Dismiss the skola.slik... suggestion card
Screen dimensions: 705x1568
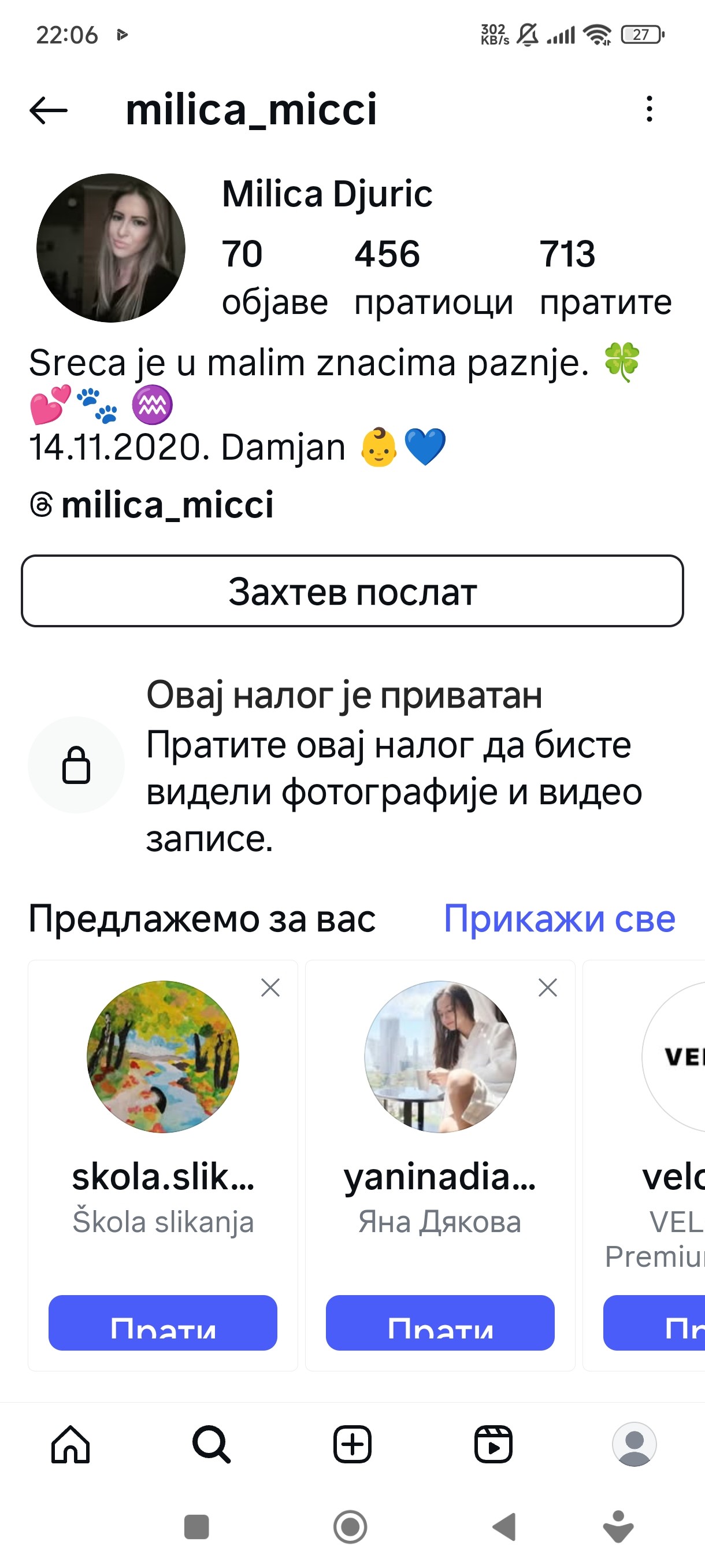point(270,988)
